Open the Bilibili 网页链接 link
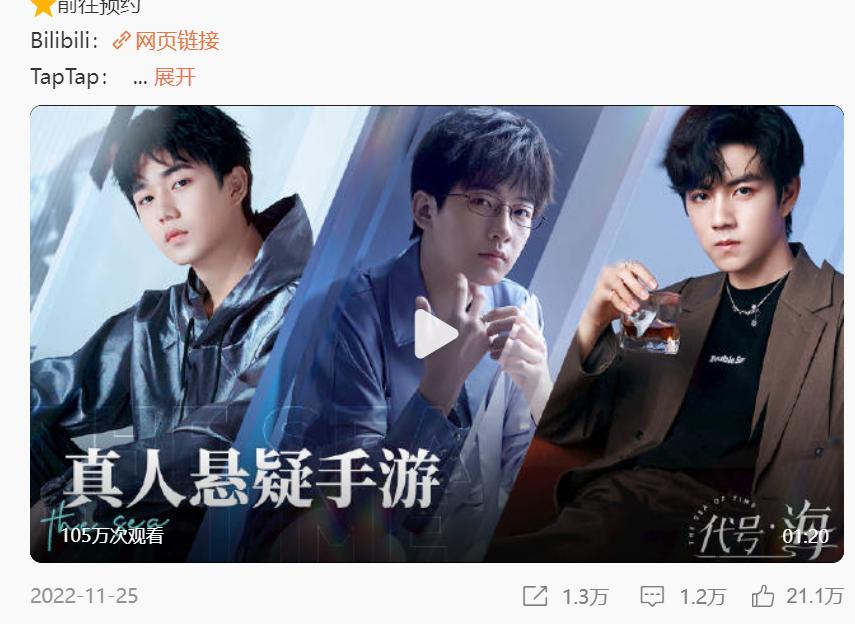 click(x=166, y=41)
